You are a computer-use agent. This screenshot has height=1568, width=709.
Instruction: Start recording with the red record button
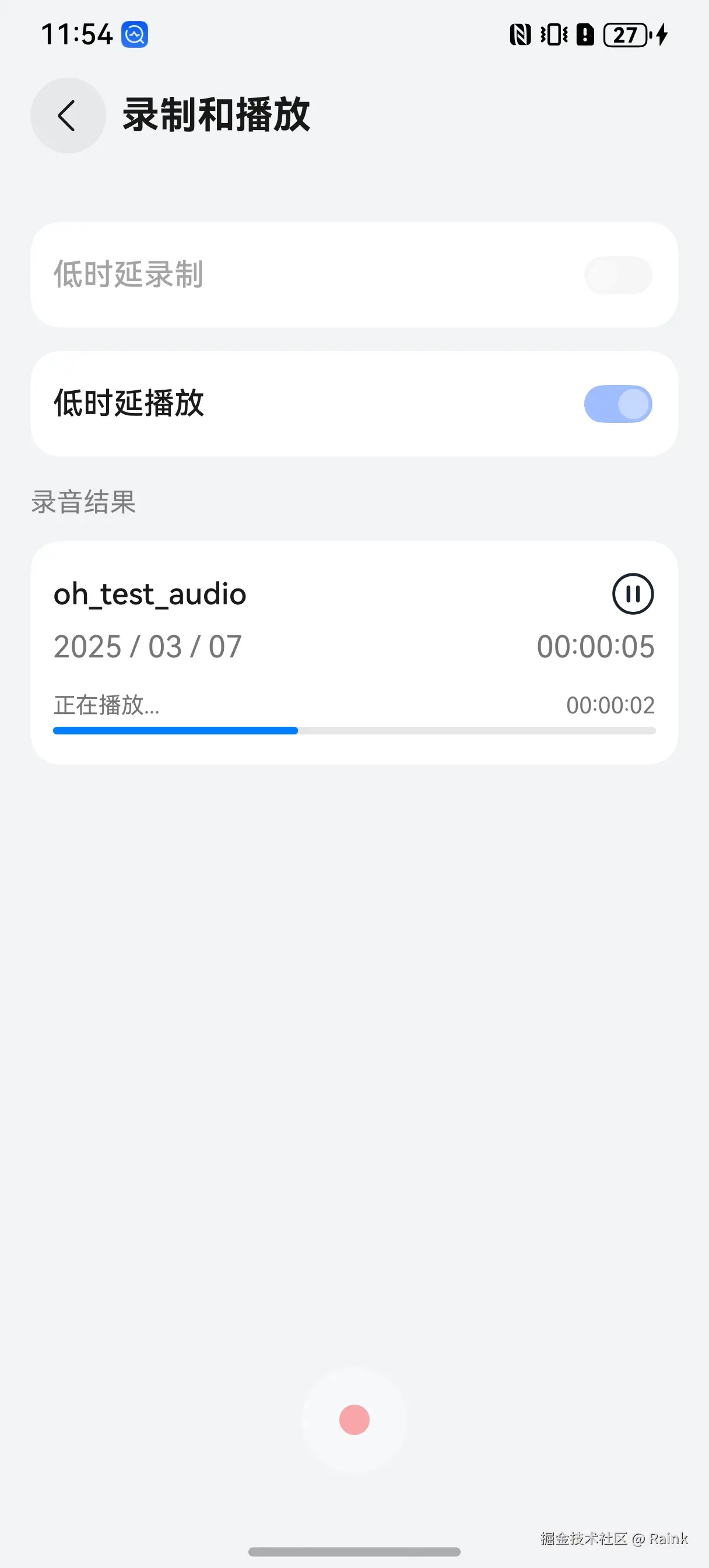(354, 1419)
